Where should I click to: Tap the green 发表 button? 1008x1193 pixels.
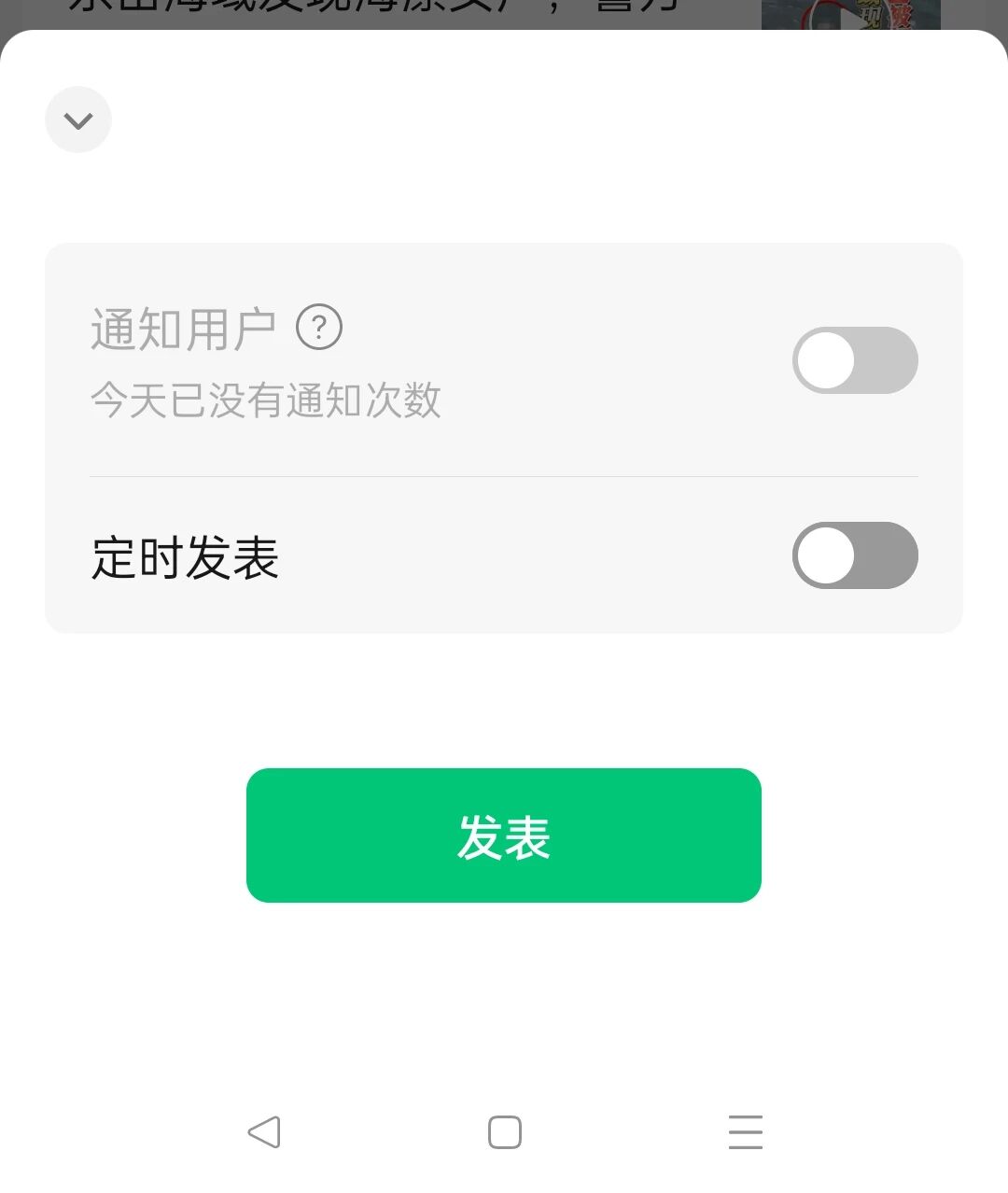click(x=504, y=835)
